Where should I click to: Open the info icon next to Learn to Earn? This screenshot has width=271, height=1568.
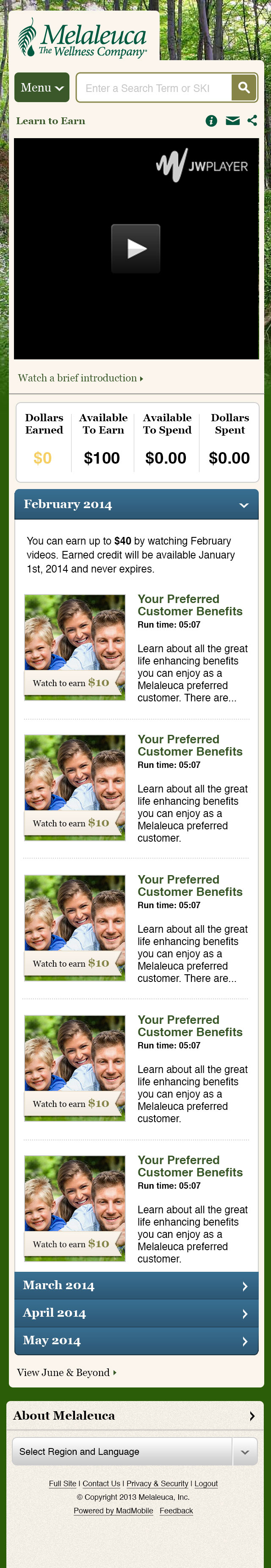211,120
